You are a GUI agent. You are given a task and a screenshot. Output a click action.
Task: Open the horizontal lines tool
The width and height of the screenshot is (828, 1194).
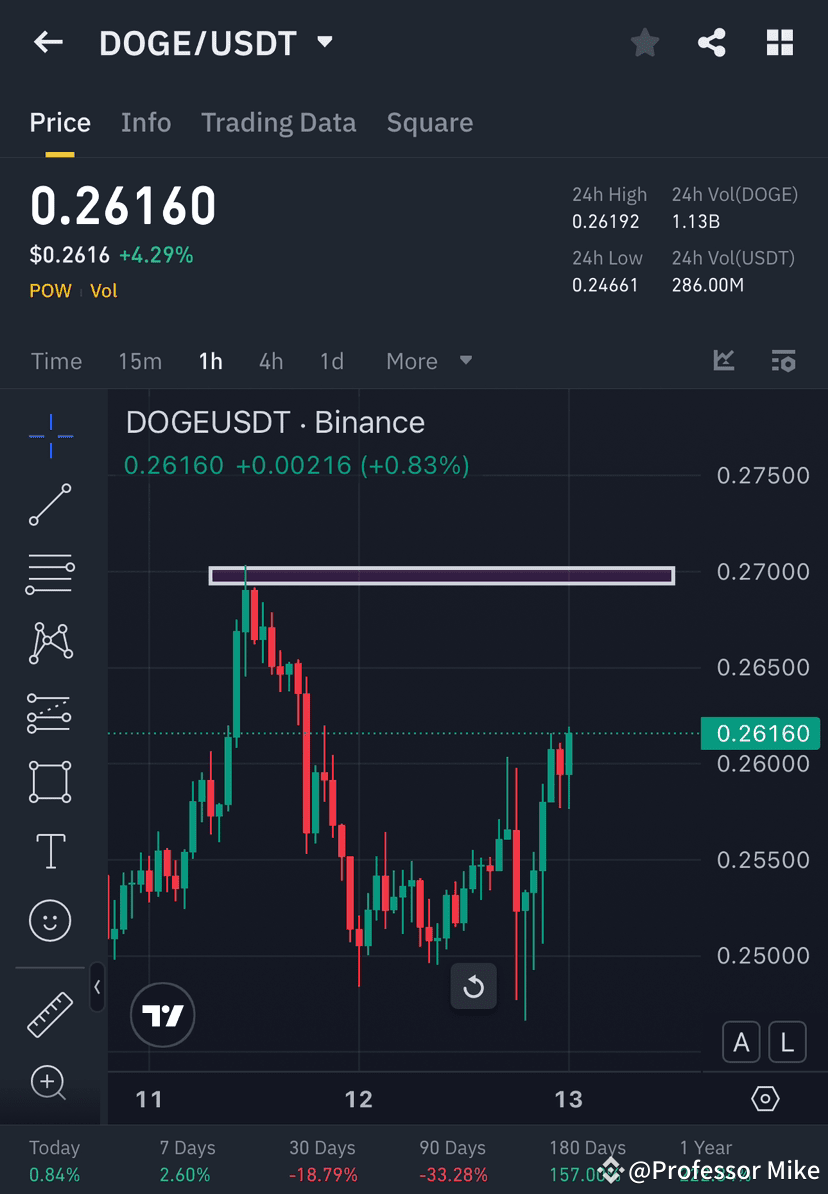(50, 573)
